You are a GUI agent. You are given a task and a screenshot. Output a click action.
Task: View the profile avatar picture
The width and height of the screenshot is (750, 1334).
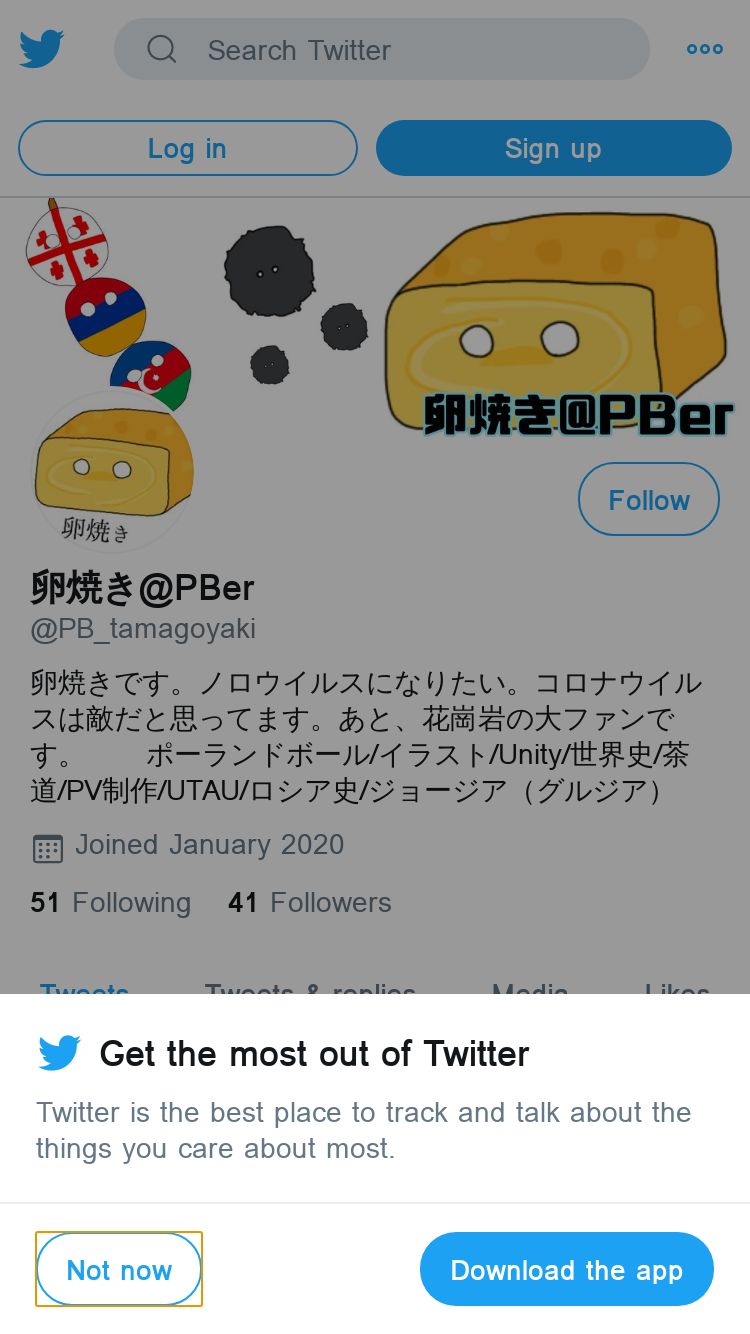point(112,470)
